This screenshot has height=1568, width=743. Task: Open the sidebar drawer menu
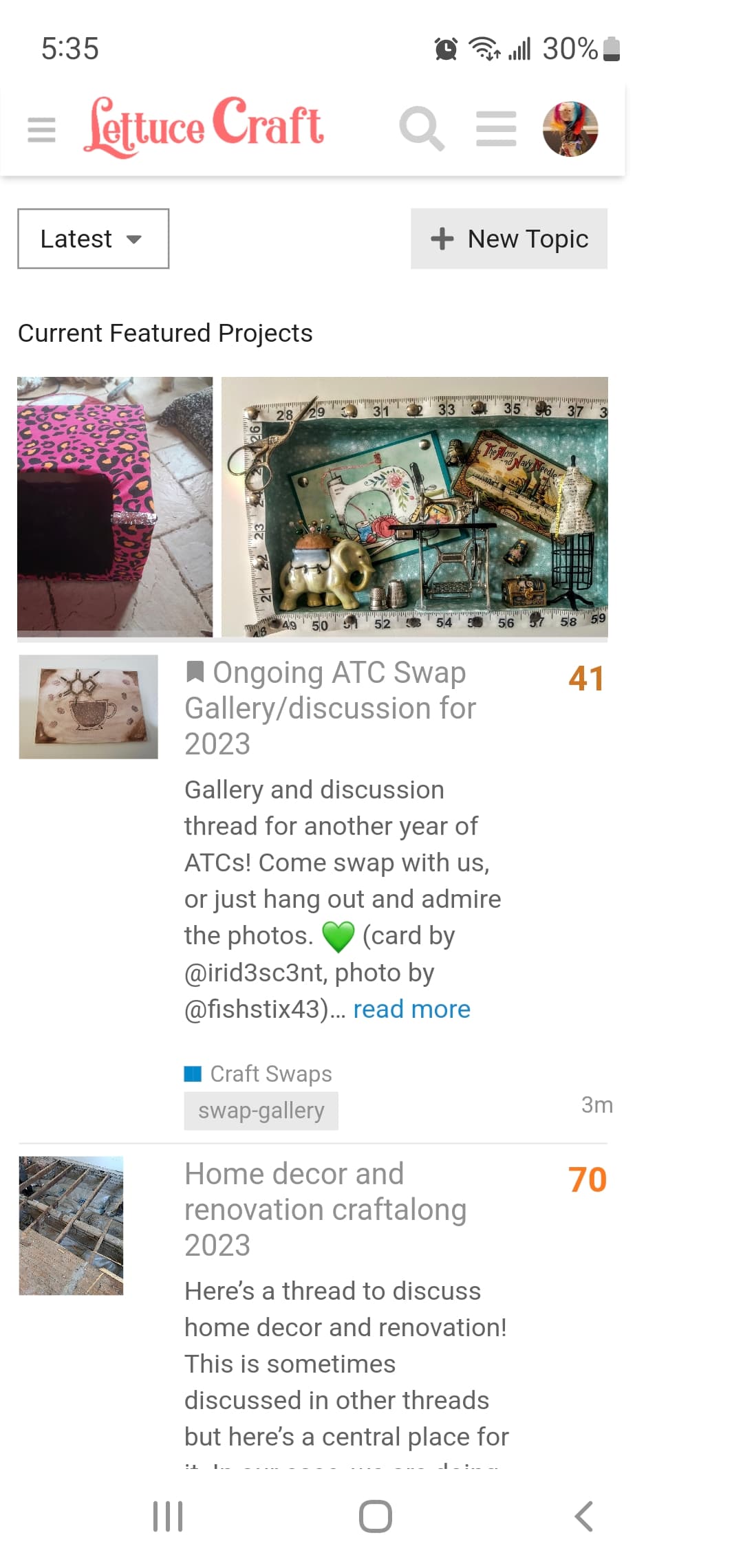coord(41,129)
